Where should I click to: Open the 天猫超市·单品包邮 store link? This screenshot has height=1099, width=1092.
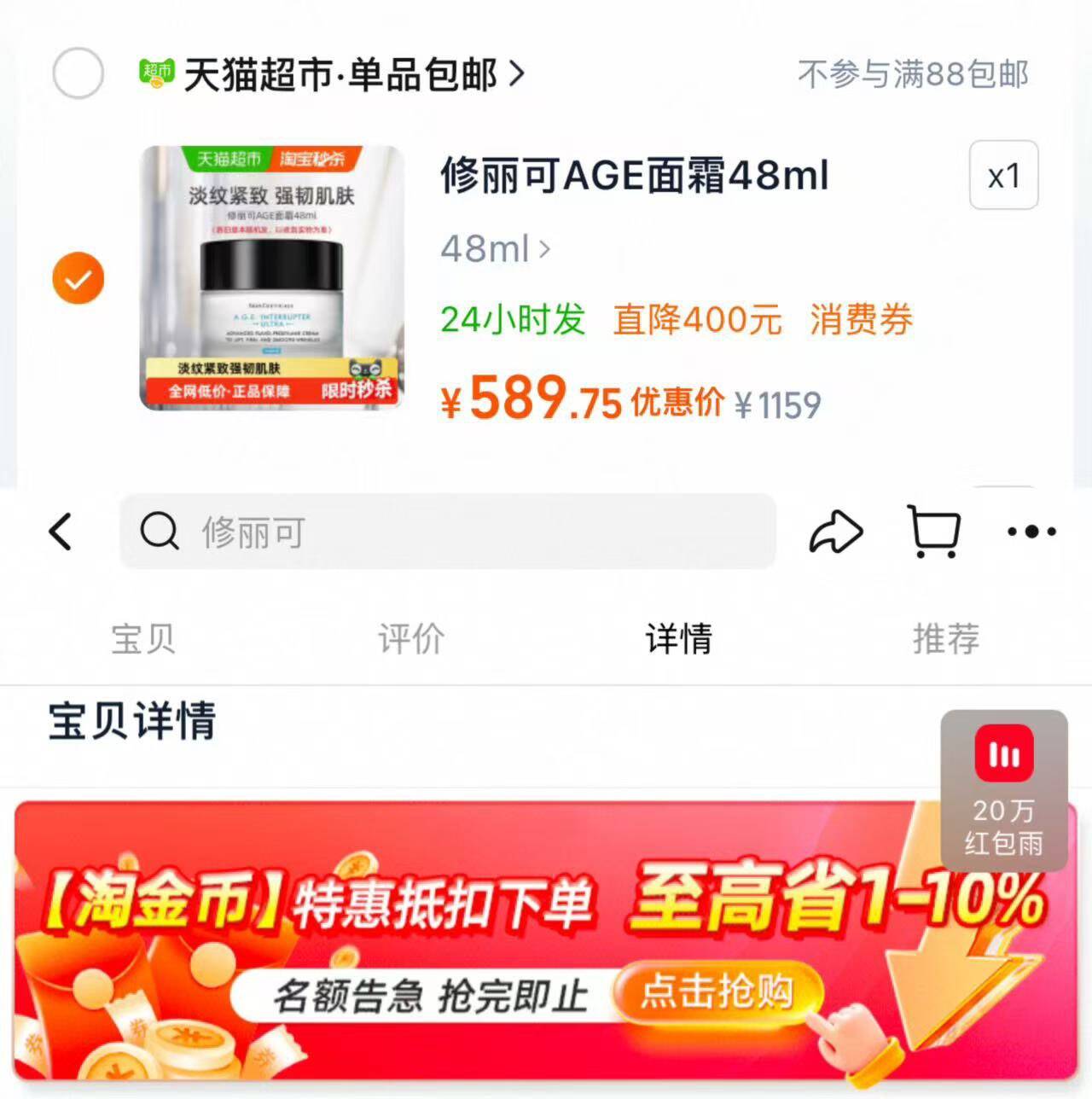[x=341, y=75]
